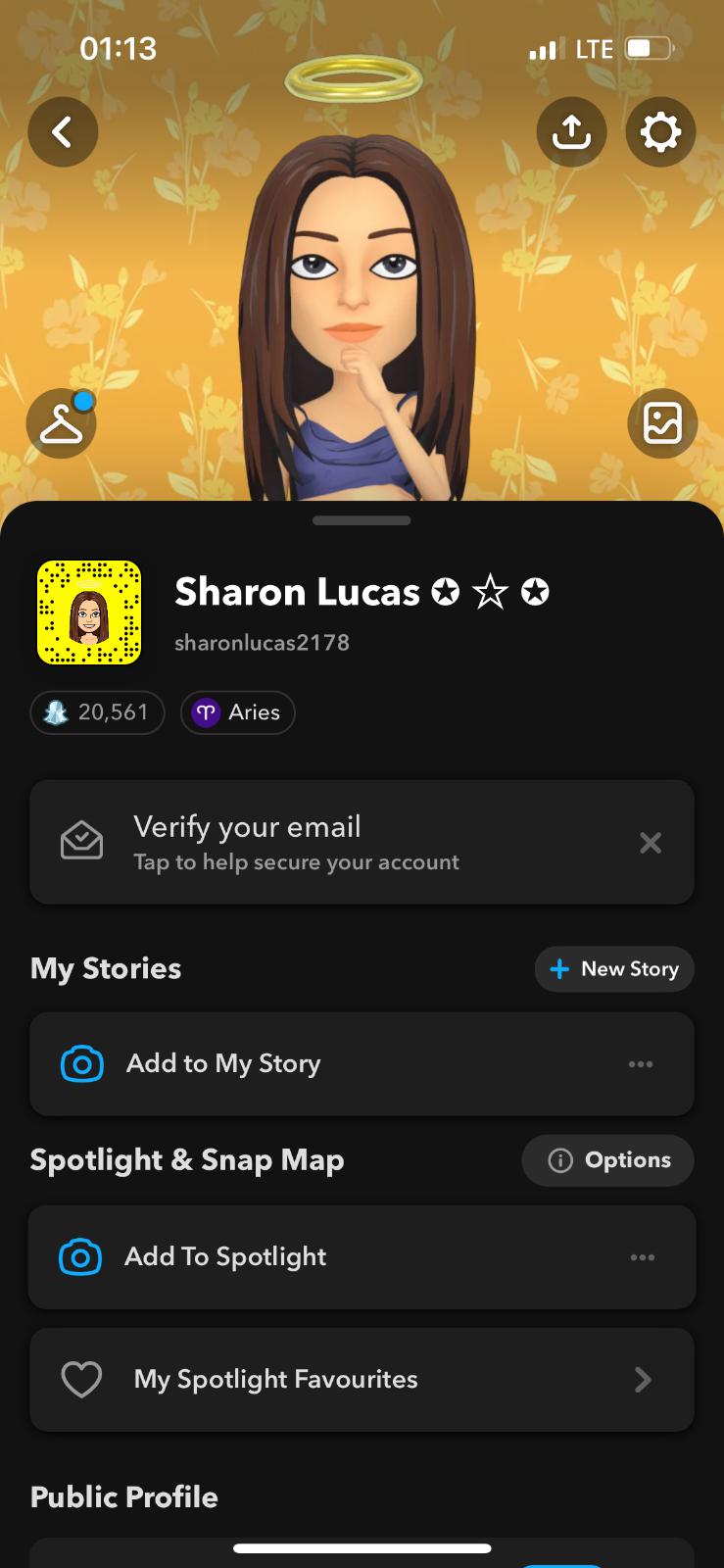Create a New Story
This screenshot has height=1568, width=724.
[x=614, y=969]
